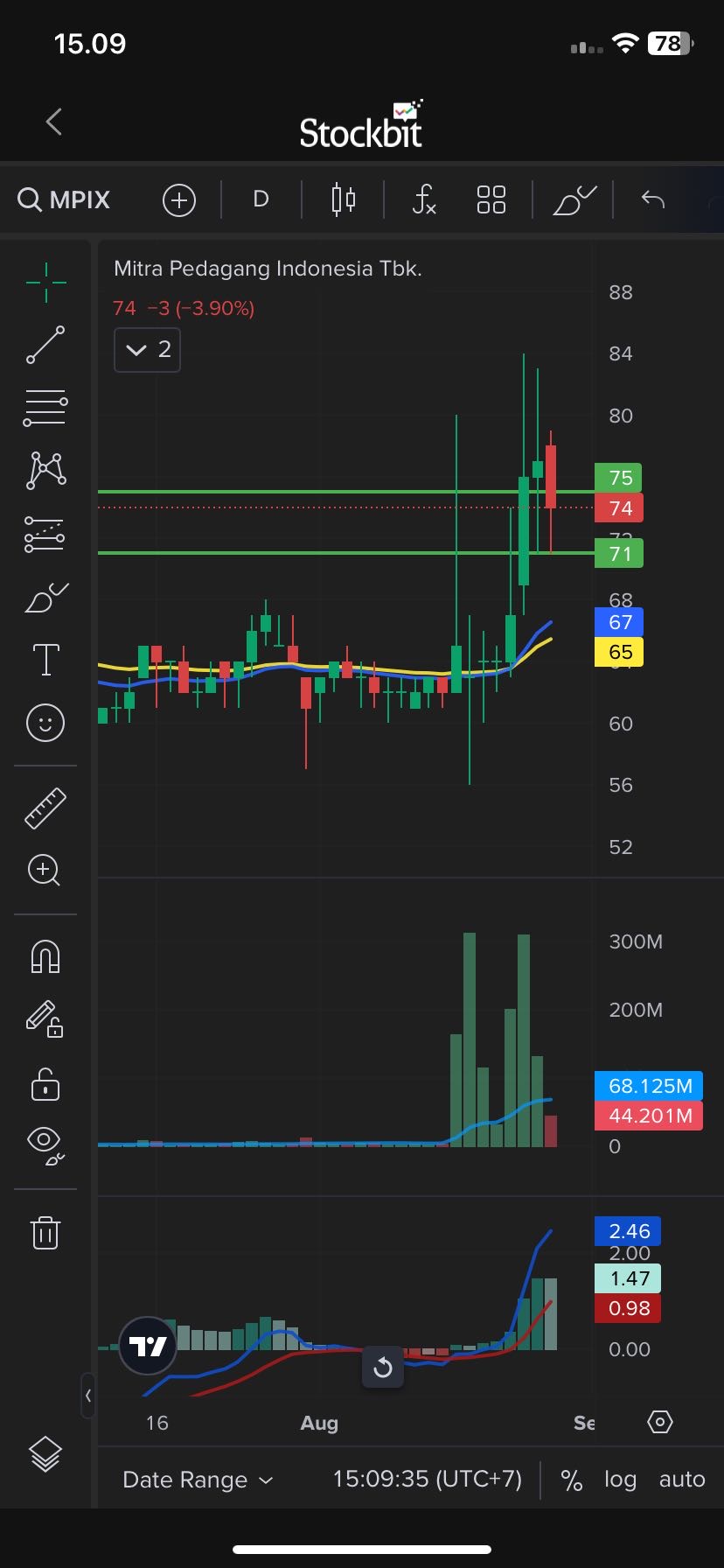Open the candlestick chart style picker

(x=344, y=199)
